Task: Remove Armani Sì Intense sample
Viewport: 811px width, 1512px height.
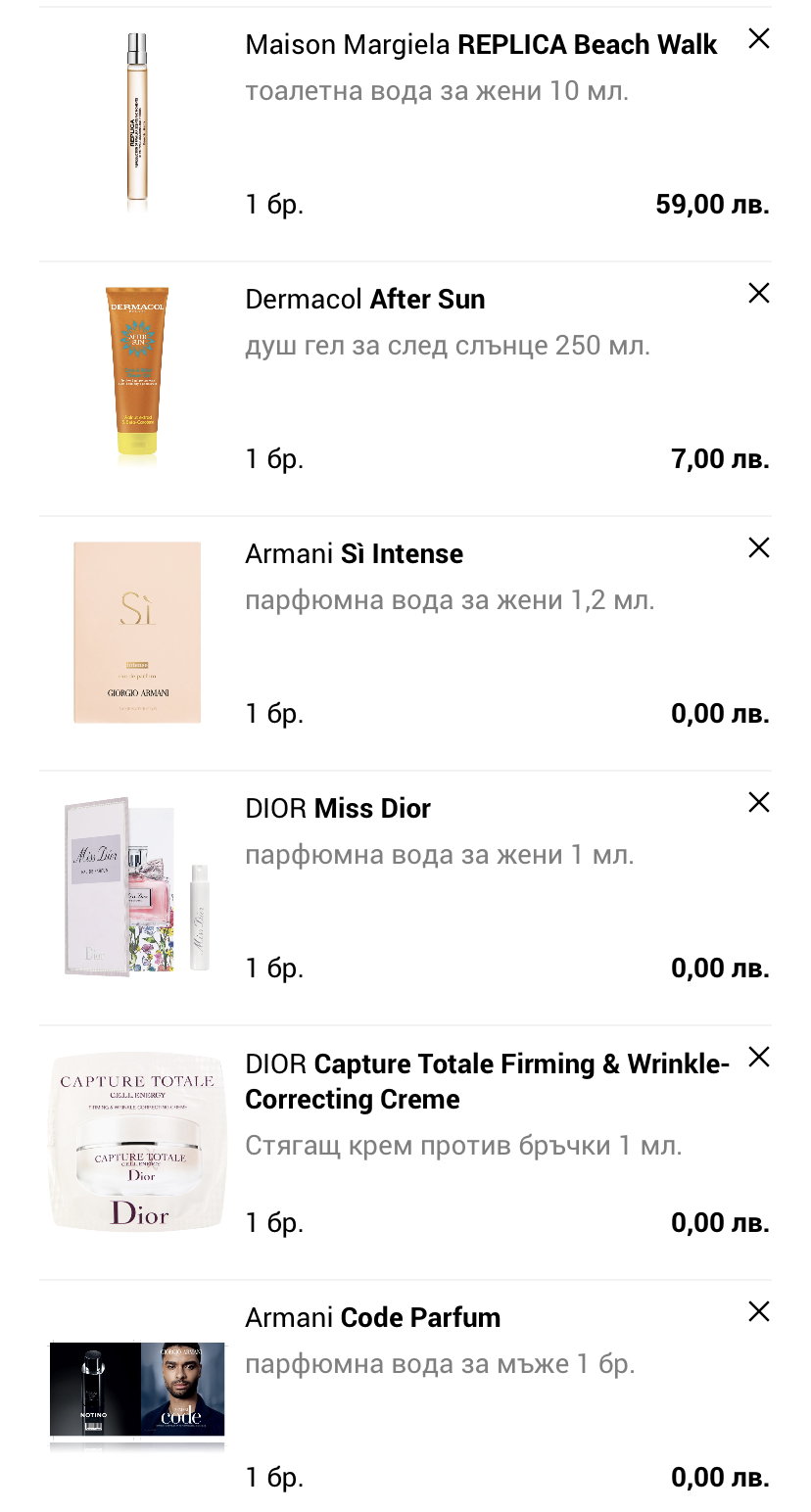Action: click(x=759, y=548)
